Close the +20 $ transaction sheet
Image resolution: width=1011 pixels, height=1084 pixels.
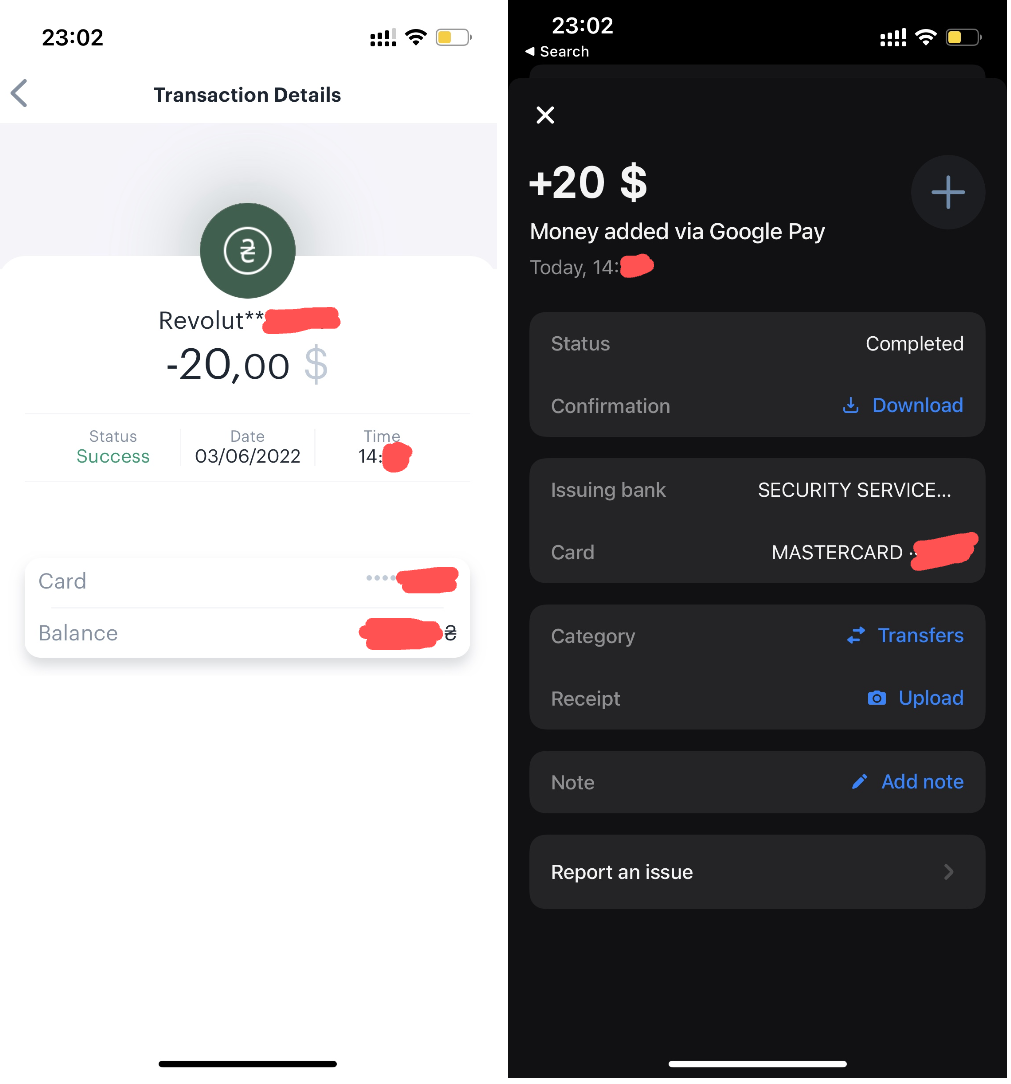tap(545, 115)
